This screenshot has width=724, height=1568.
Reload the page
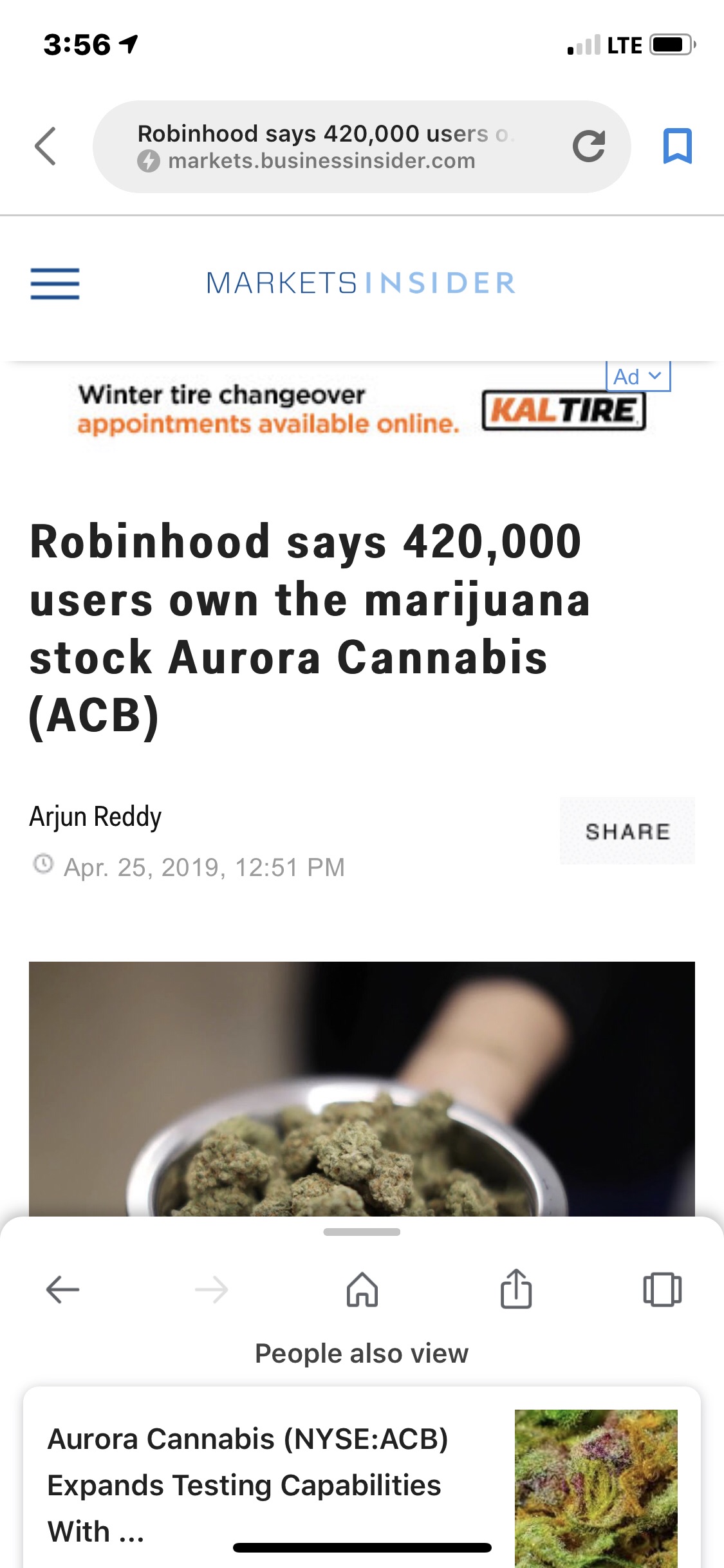click(588, 146)
